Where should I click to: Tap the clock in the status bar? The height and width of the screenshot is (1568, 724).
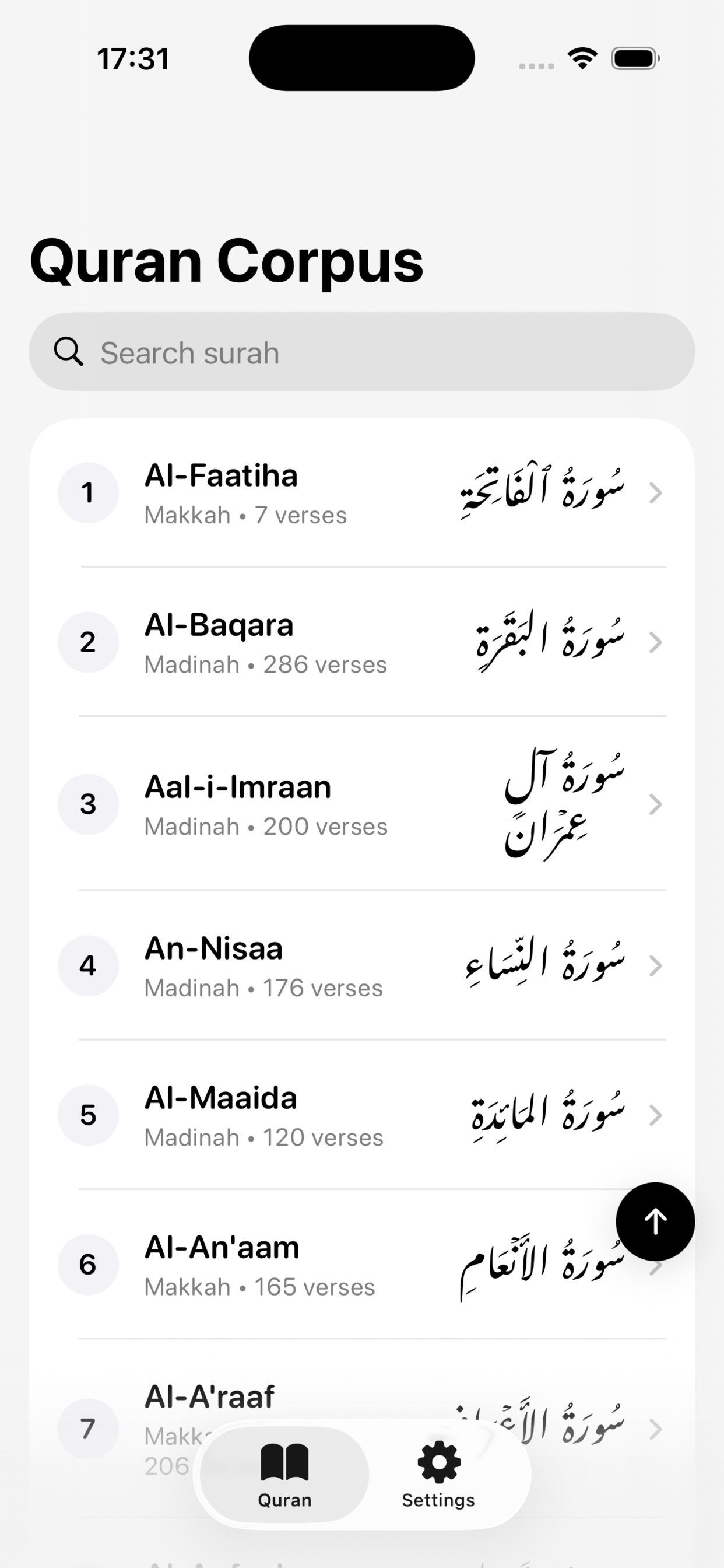(x=133, y=58)
